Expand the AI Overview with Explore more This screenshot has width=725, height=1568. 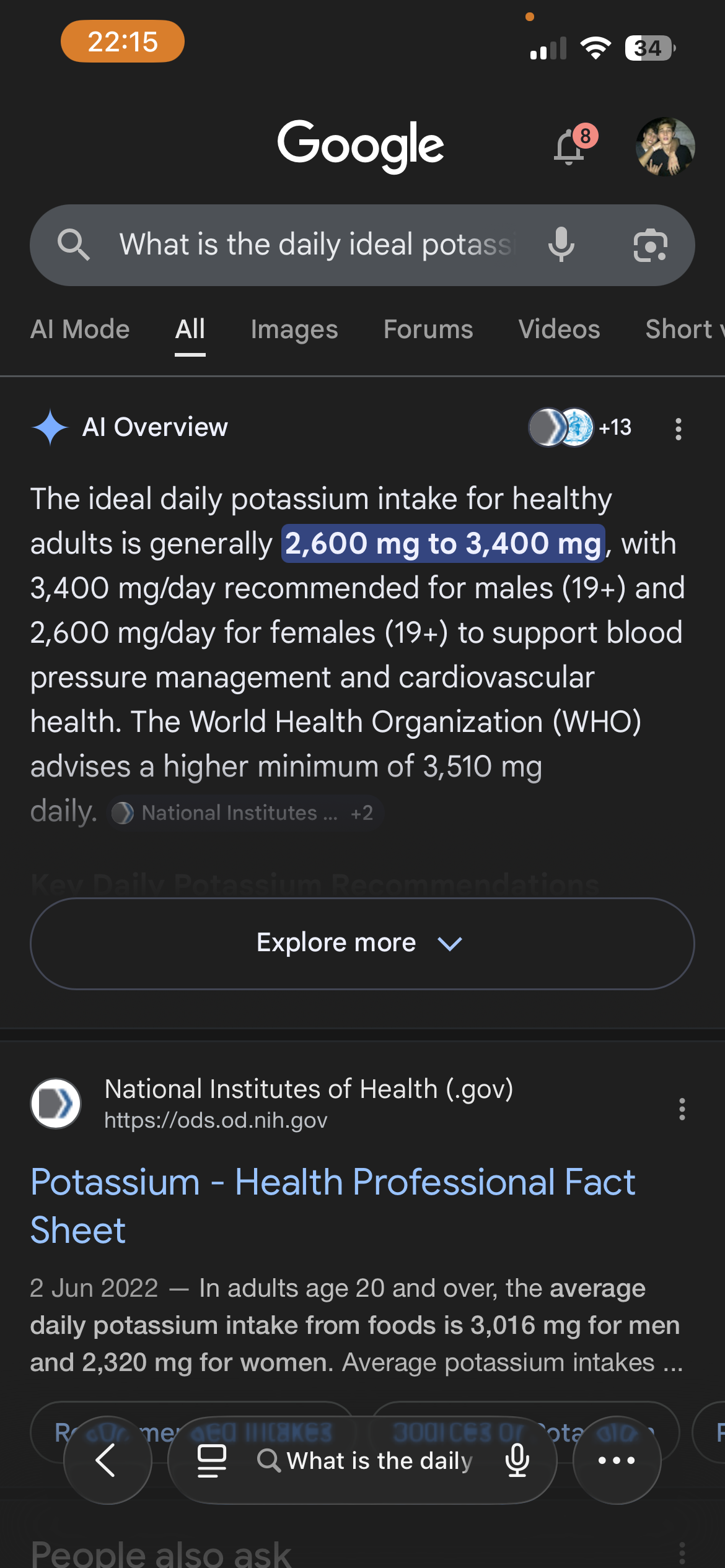(x=362, y=943)
